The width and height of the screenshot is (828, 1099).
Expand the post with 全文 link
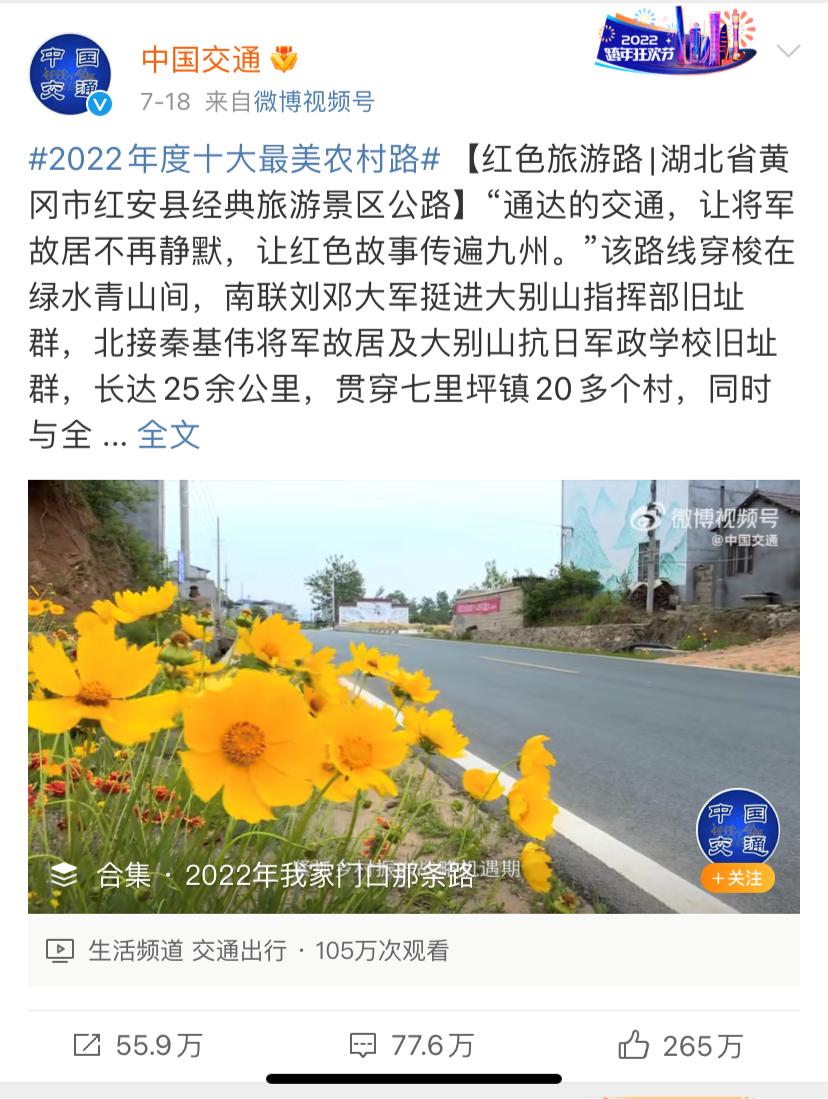point(169,435)
